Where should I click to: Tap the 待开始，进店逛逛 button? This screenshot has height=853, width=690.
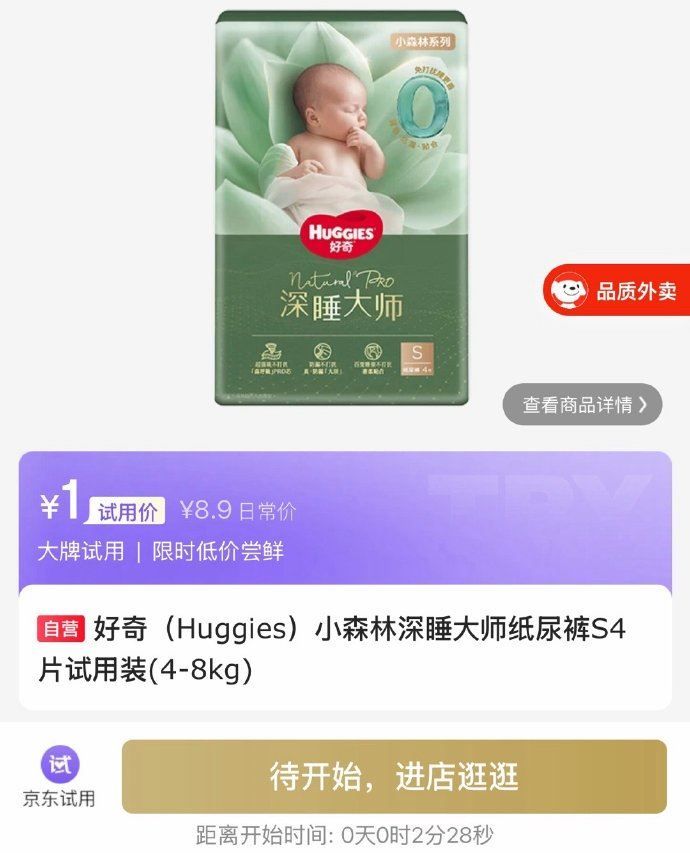(x=394, y=776)
